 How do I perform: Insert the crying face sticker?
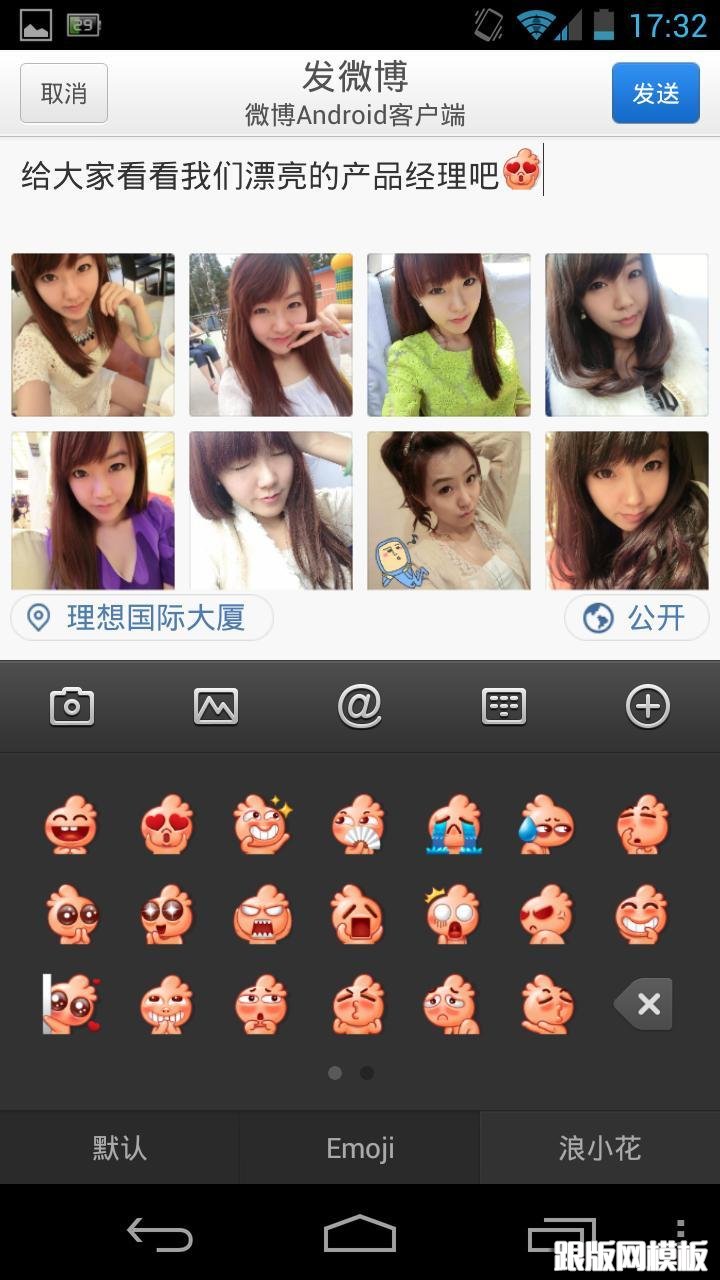(454, 825)
